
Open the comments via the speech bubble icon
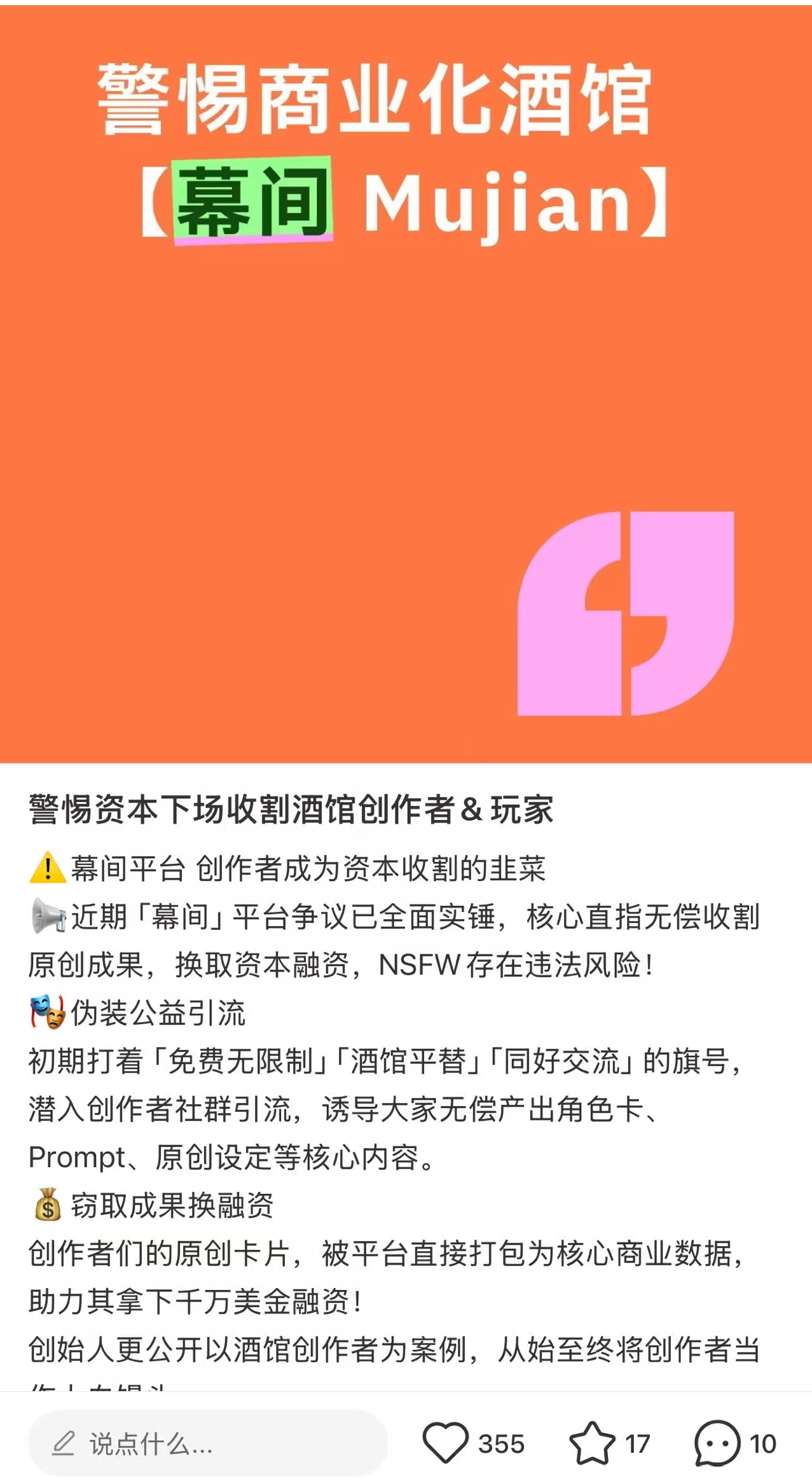[717, 1443]
